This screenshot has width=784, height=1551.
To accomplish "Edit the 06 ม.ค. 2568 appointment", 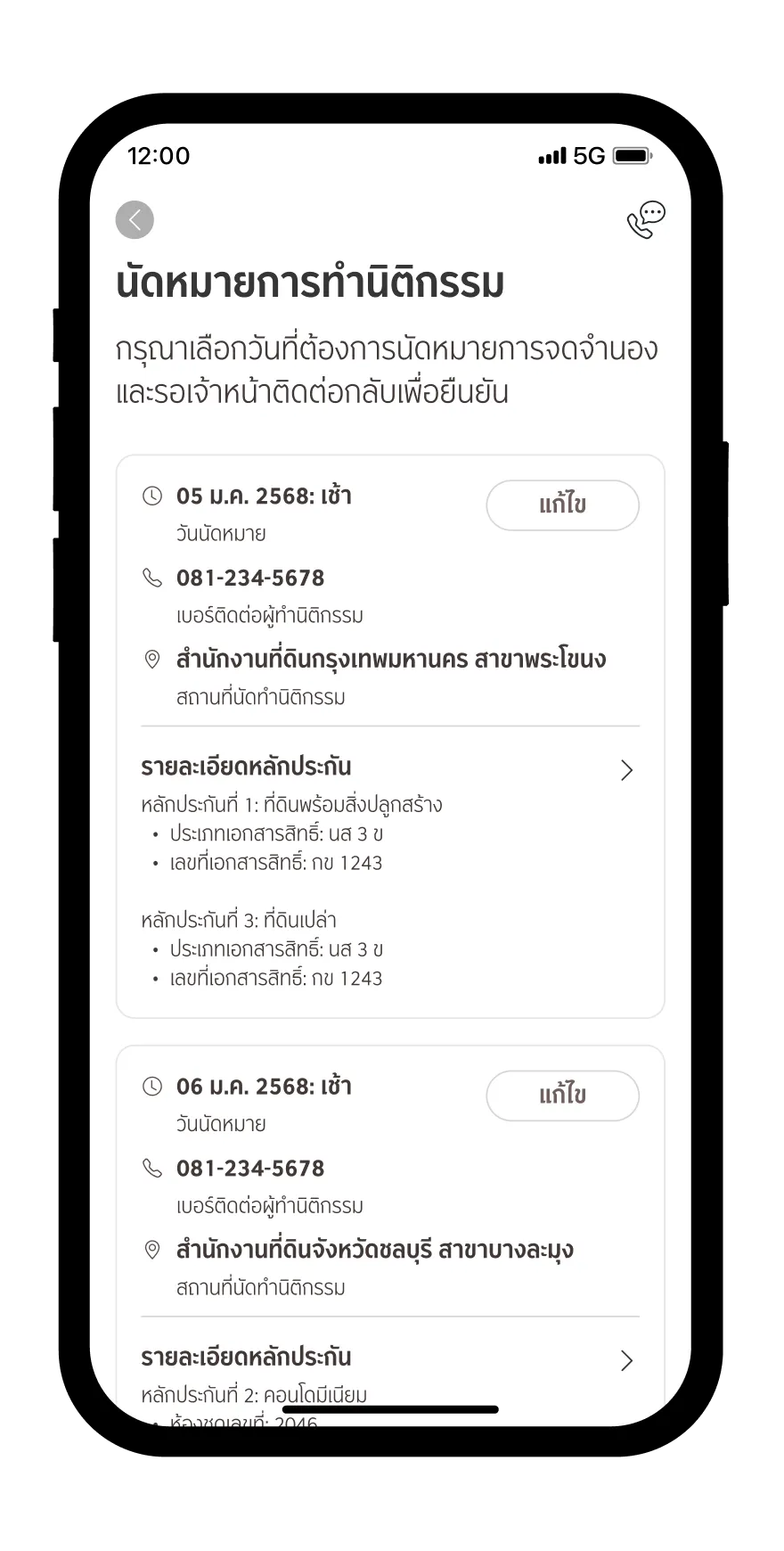I will 562,1096.
